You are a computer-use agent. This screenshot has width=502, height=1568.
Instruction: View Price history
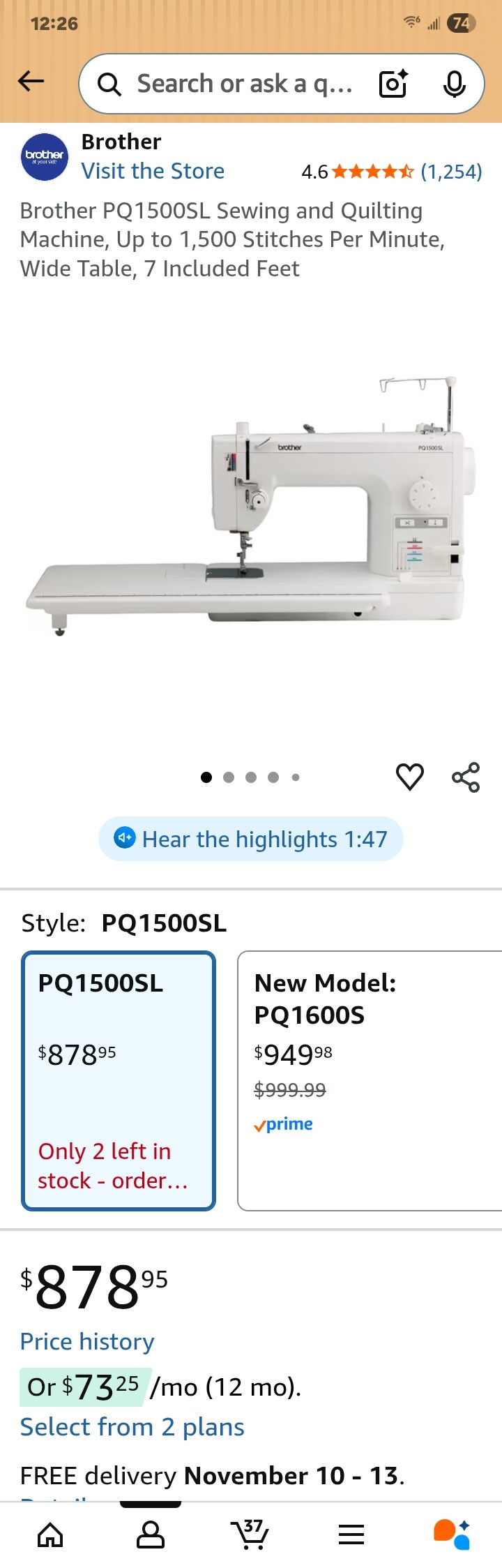pyautogui.click(x=87, y=1341)
